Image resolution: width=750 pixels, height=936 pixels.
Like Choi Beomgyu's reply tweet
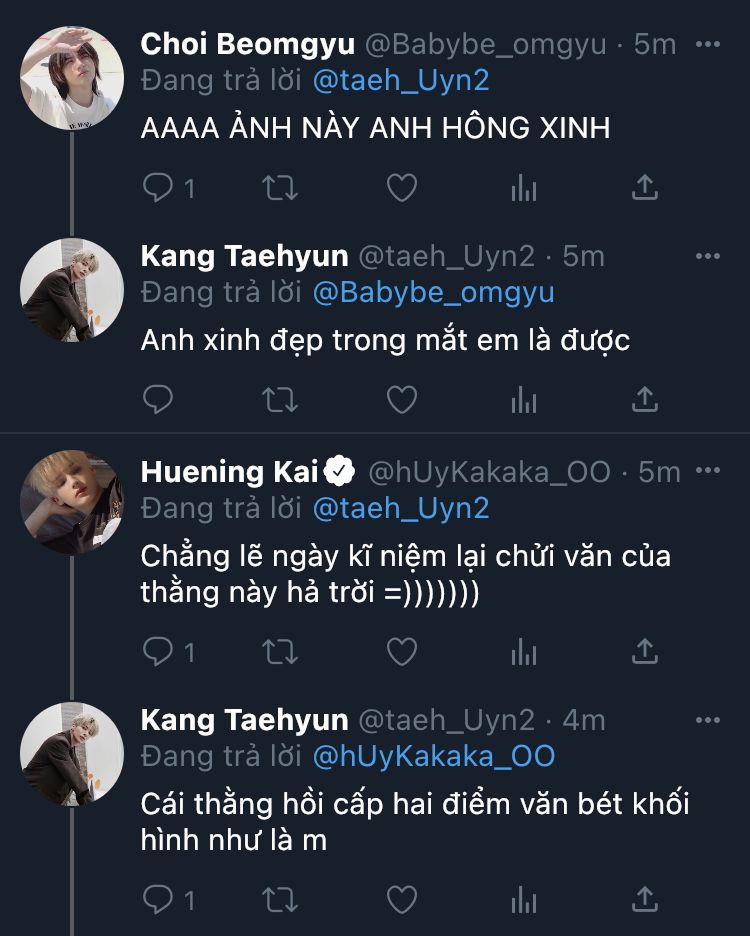click(401, 187)
